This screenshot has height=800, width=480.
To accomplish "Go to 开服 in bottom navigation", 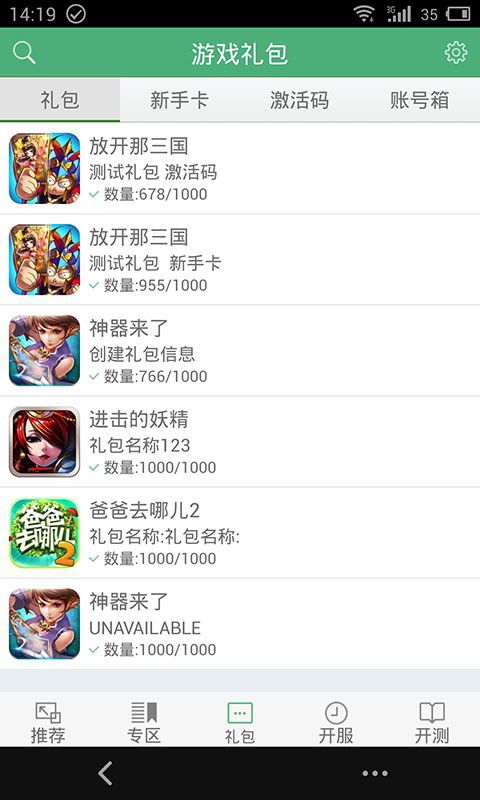I will pos(336,723).
